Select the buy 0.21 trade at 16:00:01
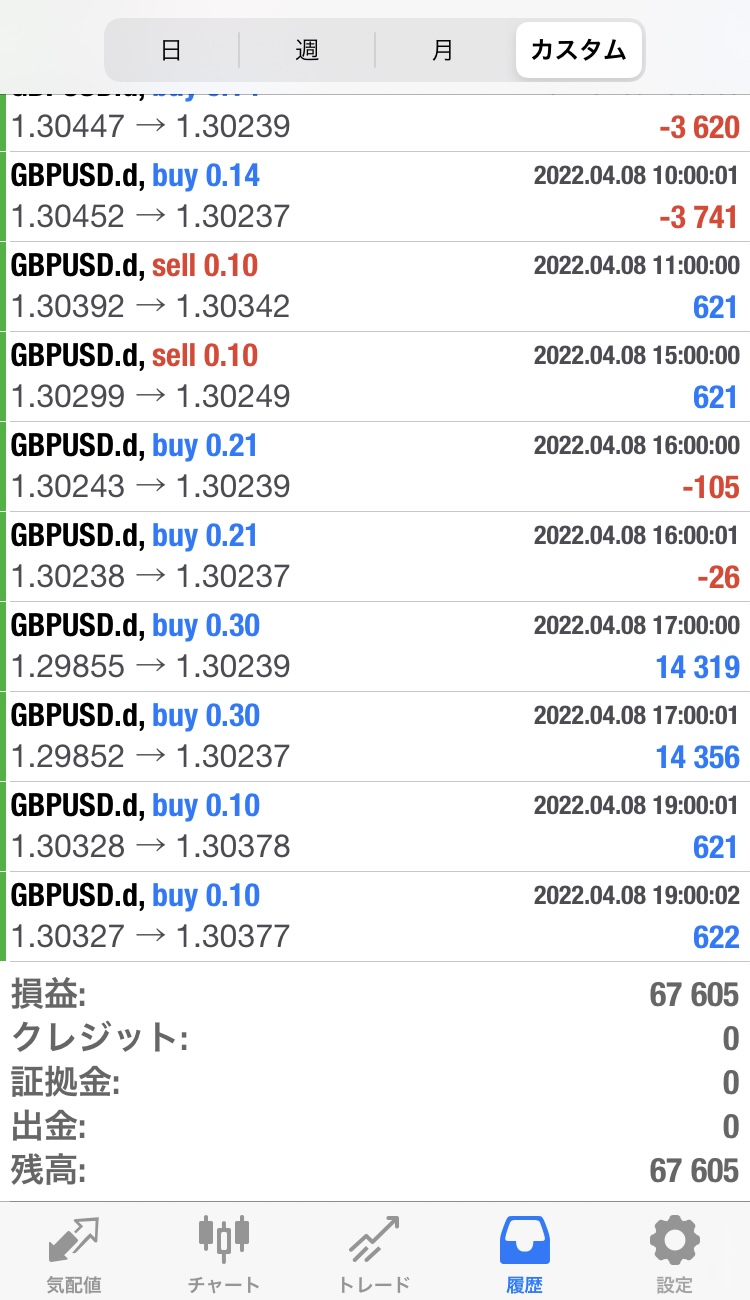This screenshot has height=1300, width=750. 375,556
